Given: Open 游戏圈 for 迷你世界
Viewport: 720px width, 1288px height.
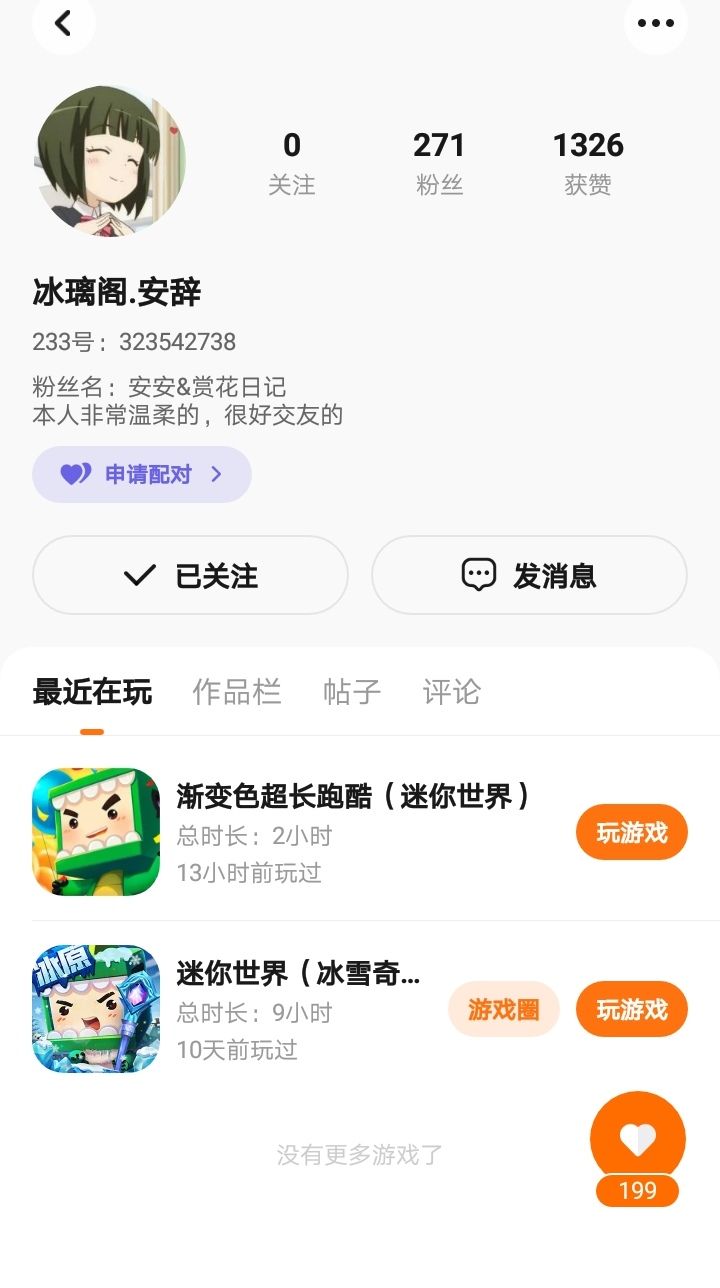Looking at the screenshot, I should (x=503, y=1009).
